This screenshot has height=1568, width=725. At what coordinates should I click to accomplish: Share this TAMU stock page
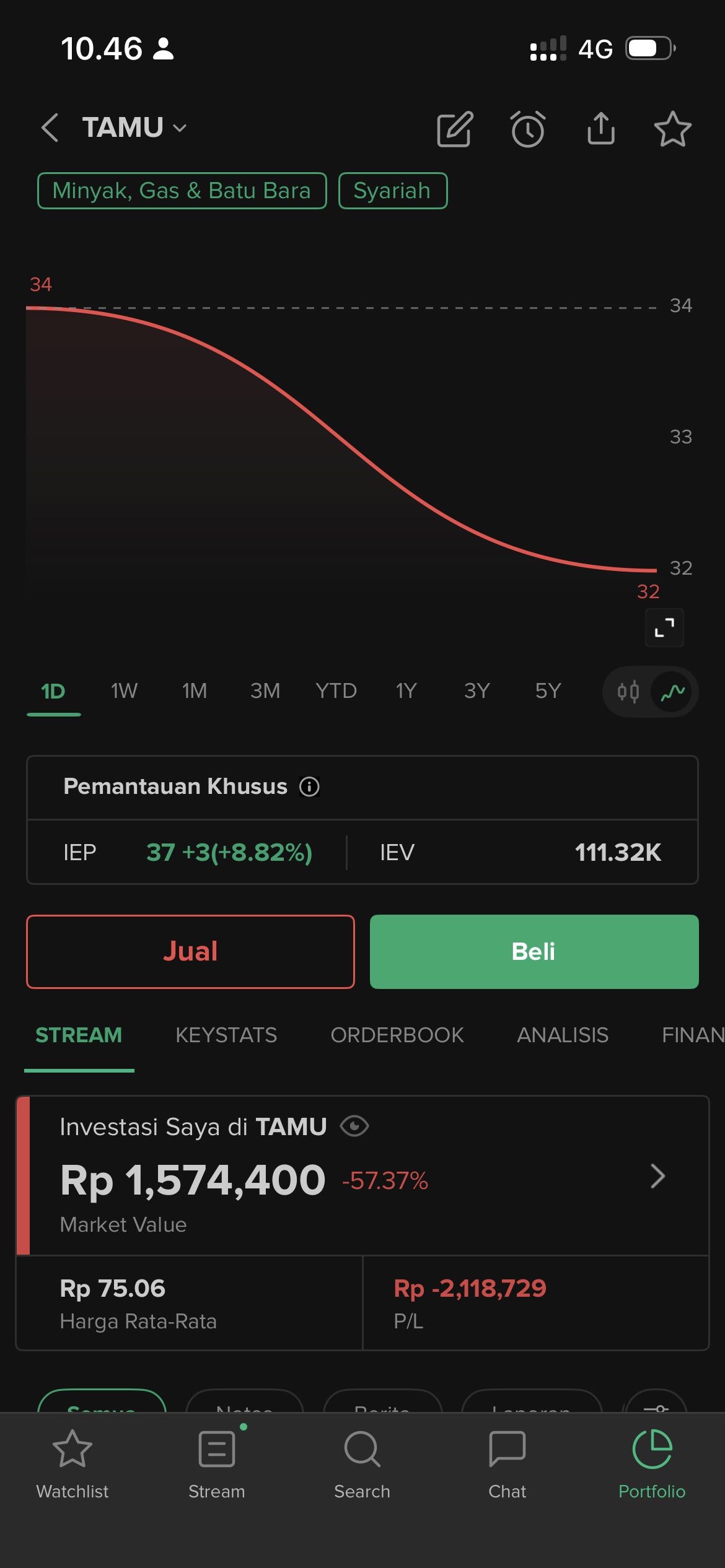click(x=600, y=128)
